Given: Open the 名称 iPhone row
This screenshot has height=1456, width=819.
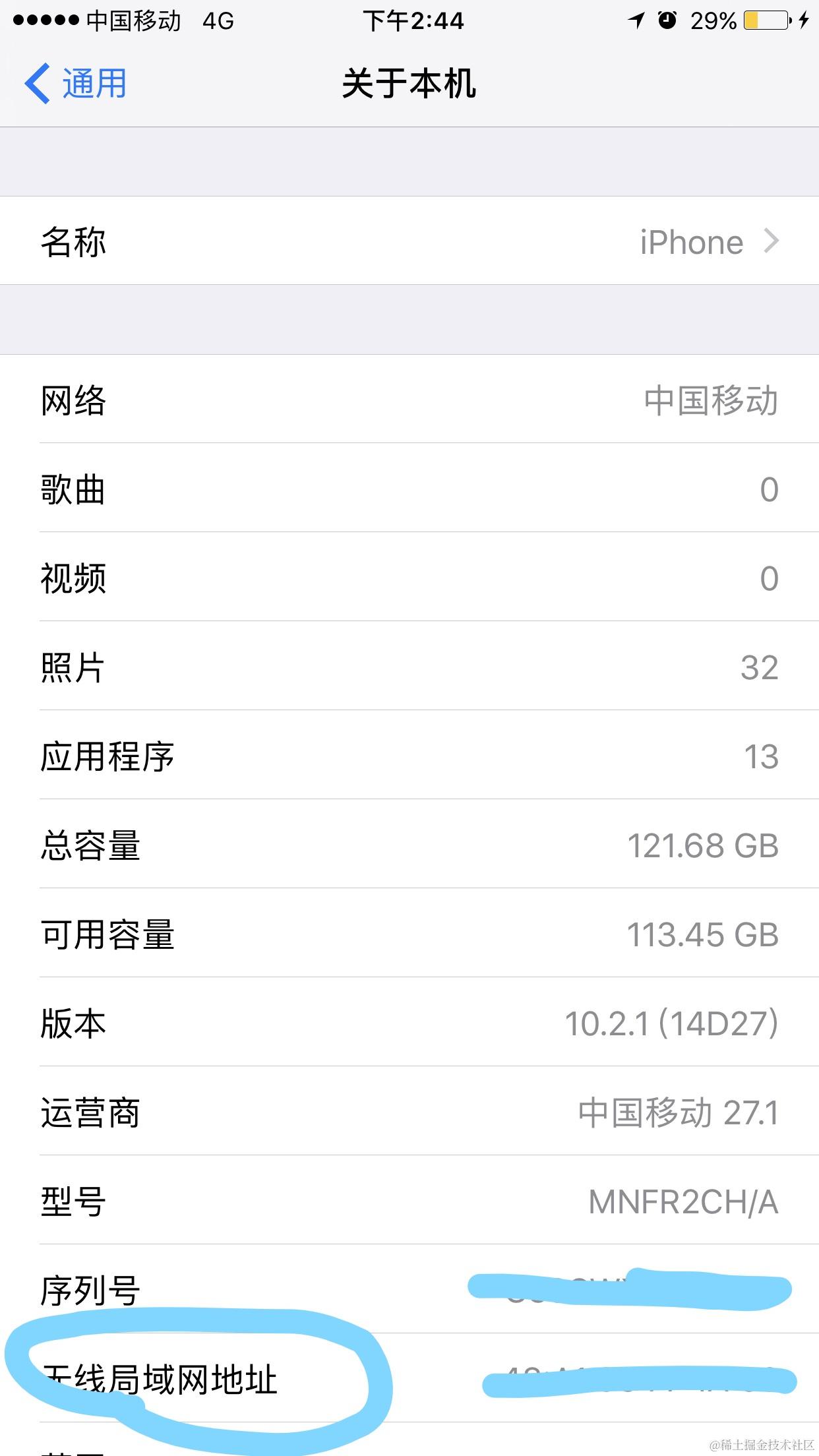Looking at the screenshot, I should click(x=409, y=241).
